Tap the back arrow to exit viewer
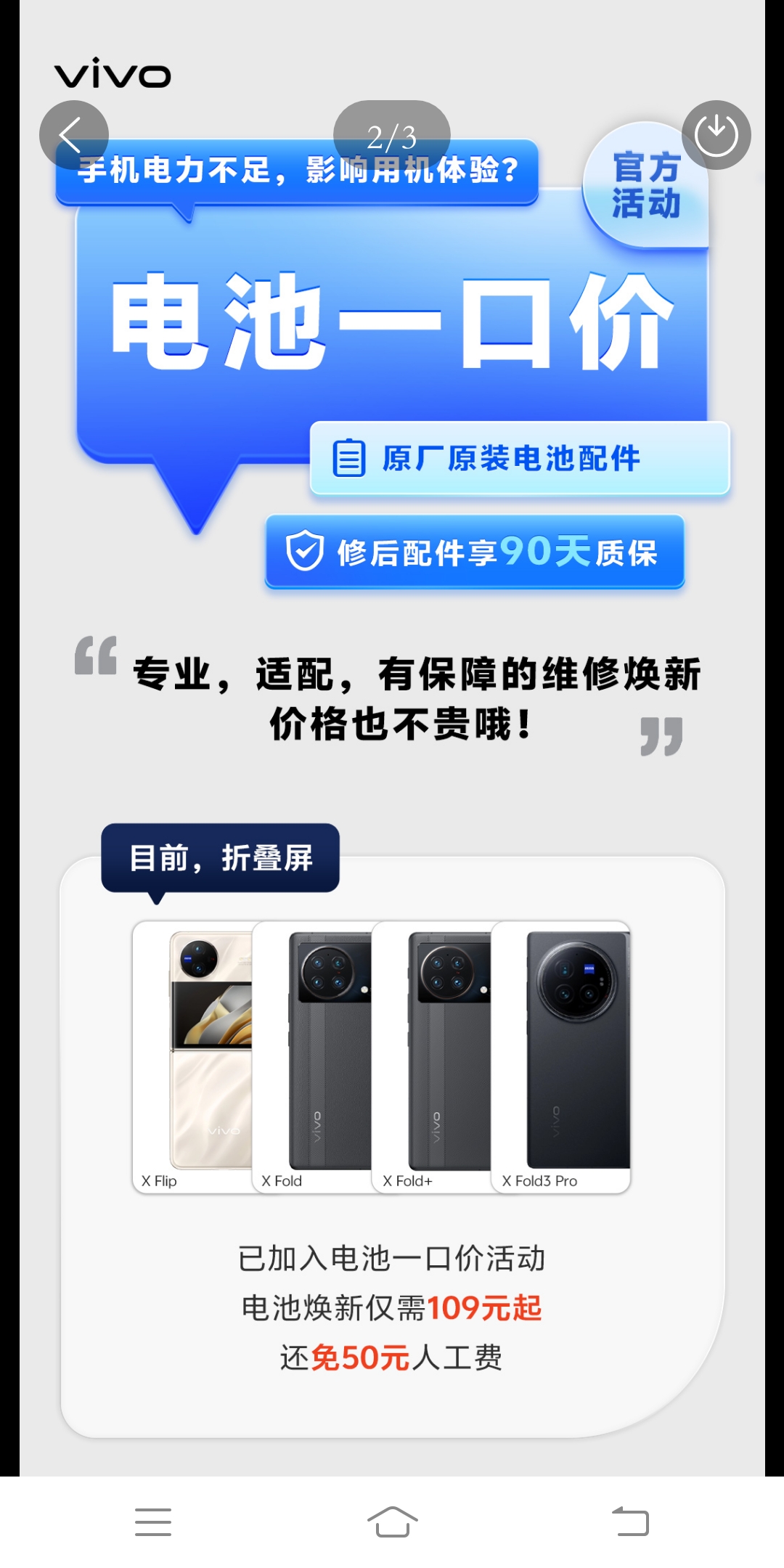Screen dimensions: 784x1568 coord(73,135)
